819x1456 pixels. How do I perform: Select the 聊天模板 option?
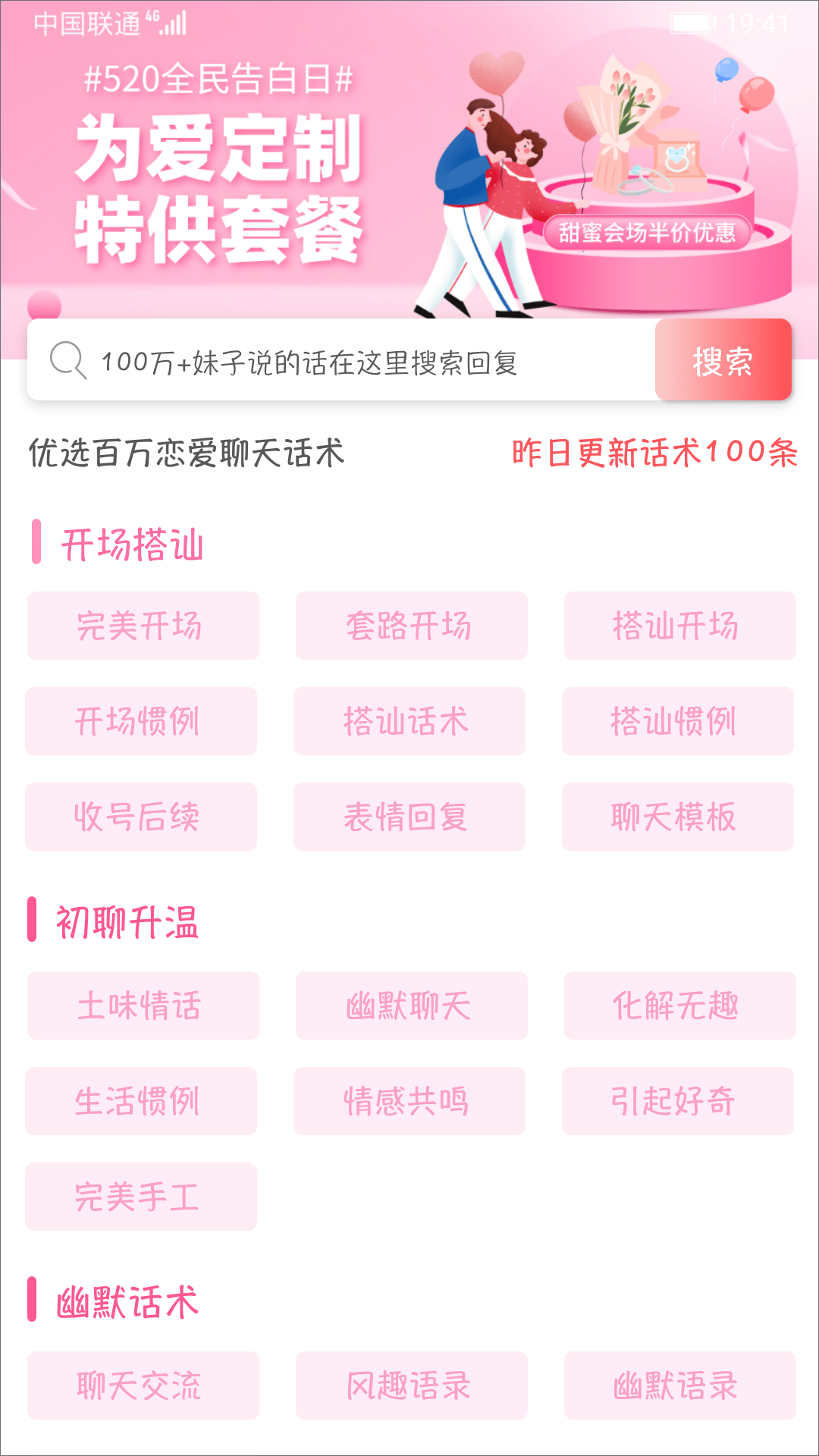pyautogui.click(x=679, y=817)
